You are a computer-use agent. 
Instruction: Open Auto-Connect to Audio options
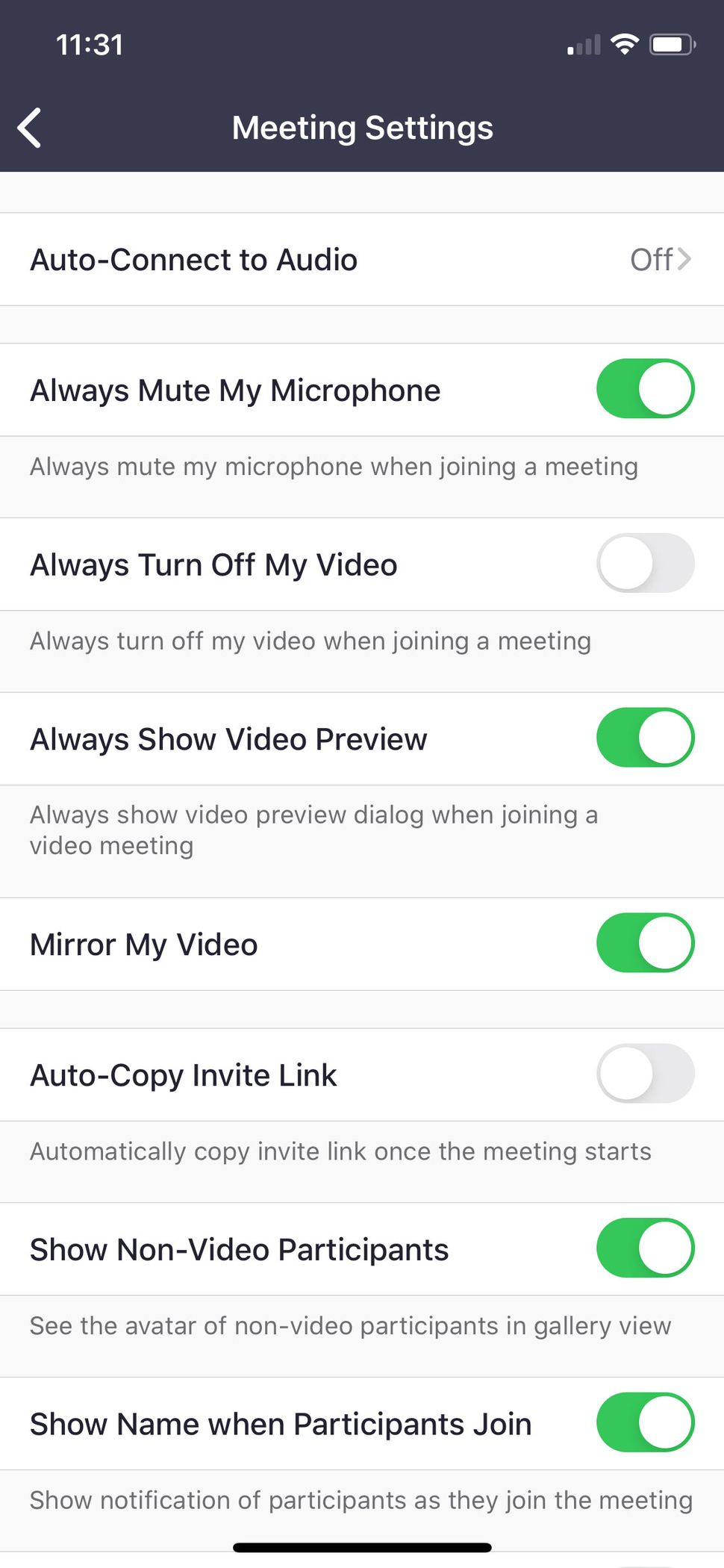click(x=362, y=259)
